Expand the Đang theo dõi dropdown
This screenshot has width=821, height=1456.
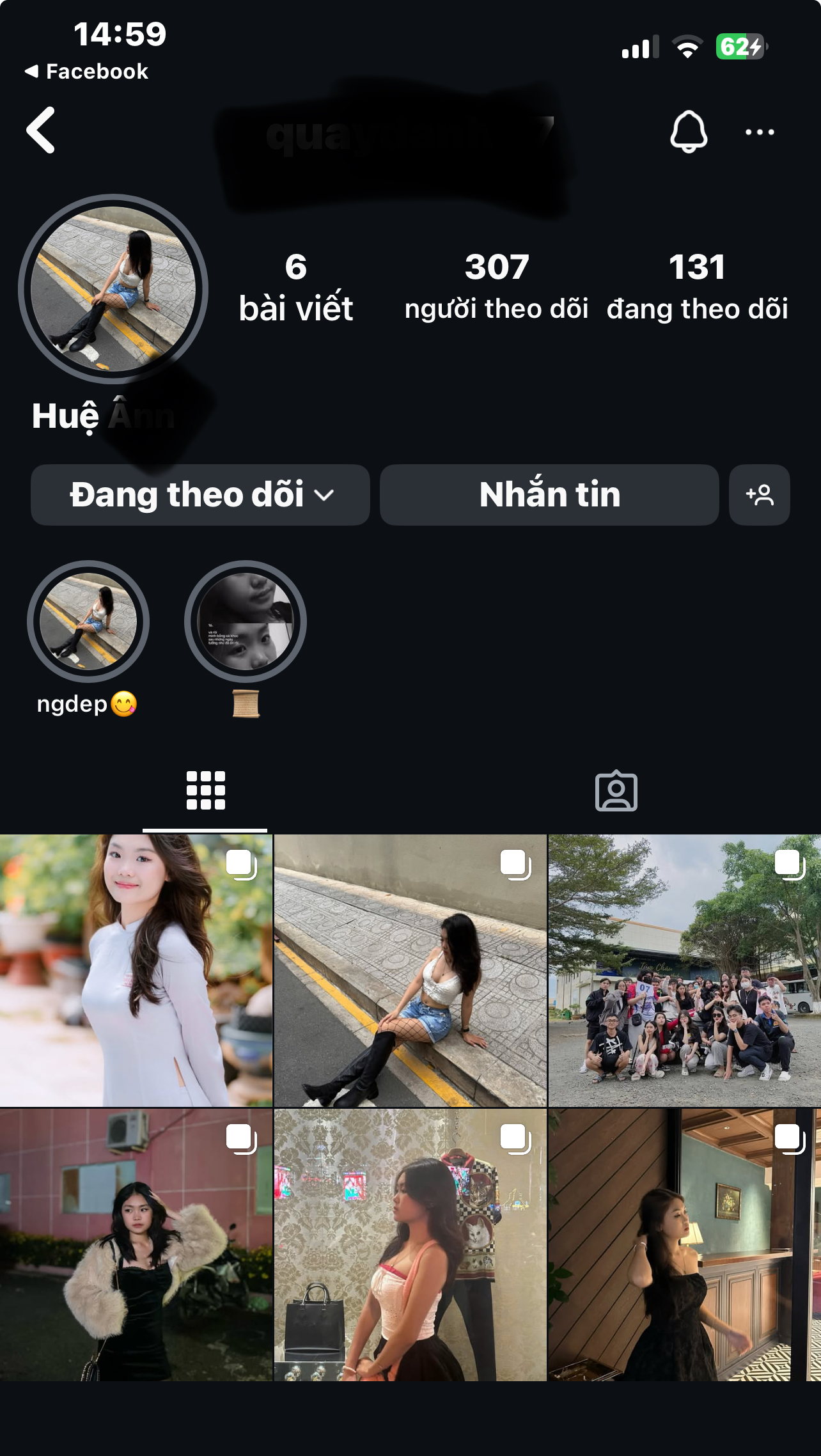click(x=200, y=495)
